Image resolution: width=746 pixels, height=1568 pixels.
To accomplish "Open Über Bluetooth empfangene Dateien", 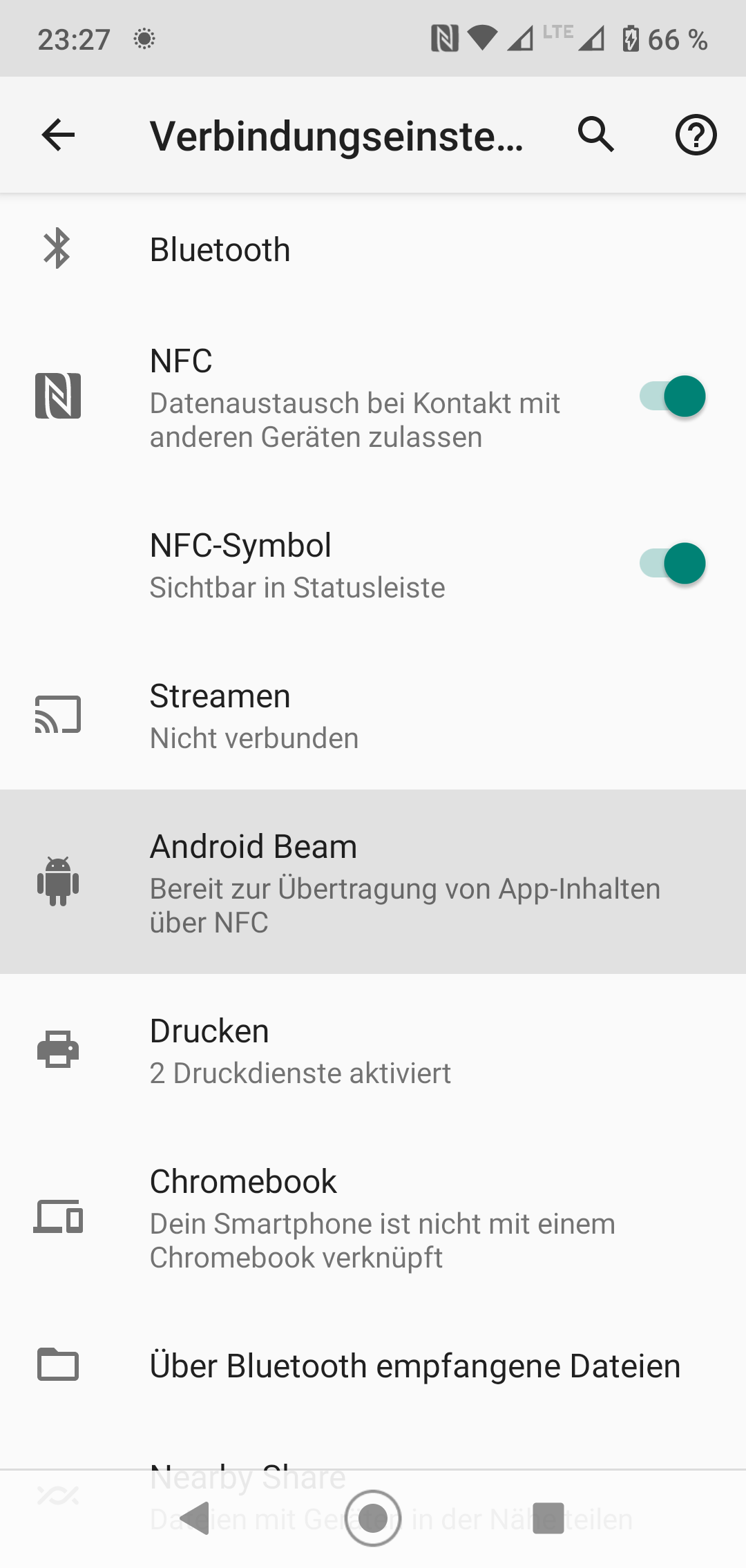I will 373,1366.
